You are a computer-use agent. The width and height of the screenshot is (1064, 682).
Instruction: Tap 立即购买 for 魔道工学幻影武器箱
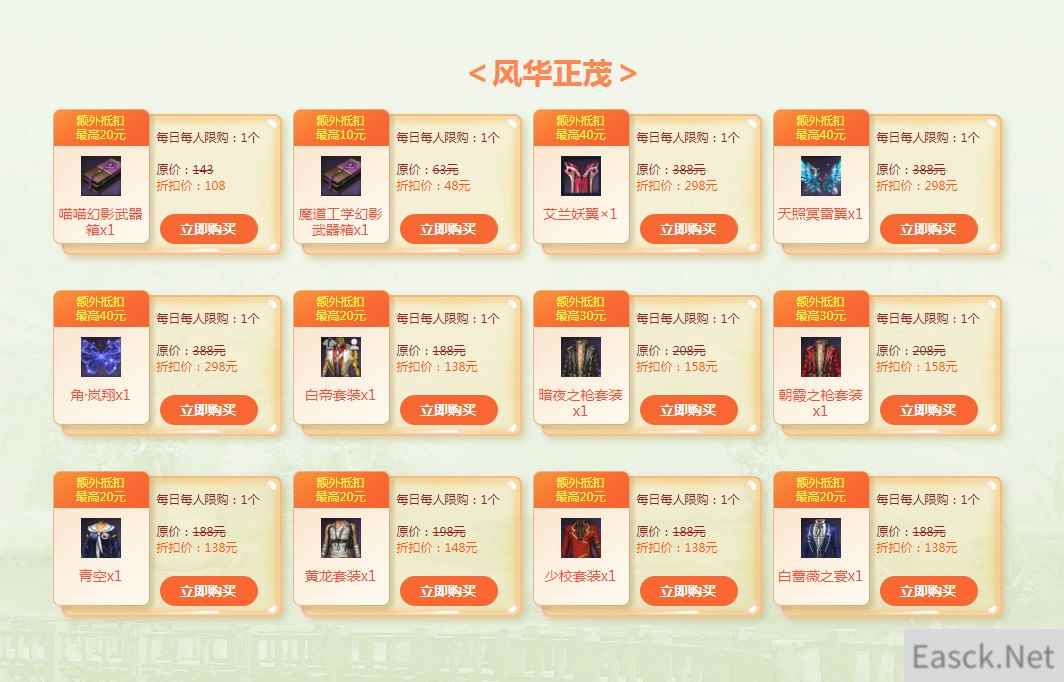click(448, 229)
